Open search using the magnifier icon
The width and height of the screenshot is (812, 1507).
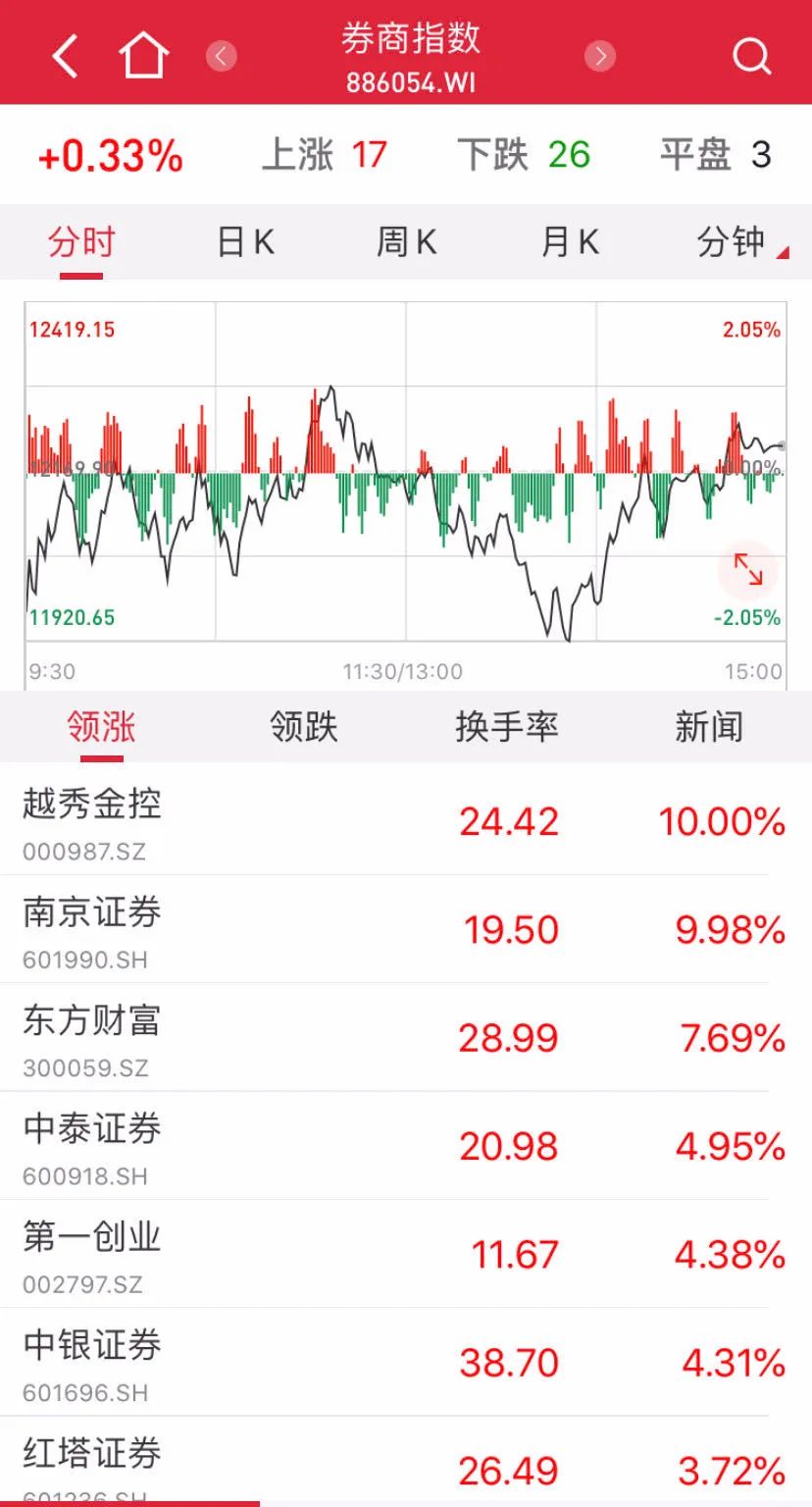[x=751, y=56]
